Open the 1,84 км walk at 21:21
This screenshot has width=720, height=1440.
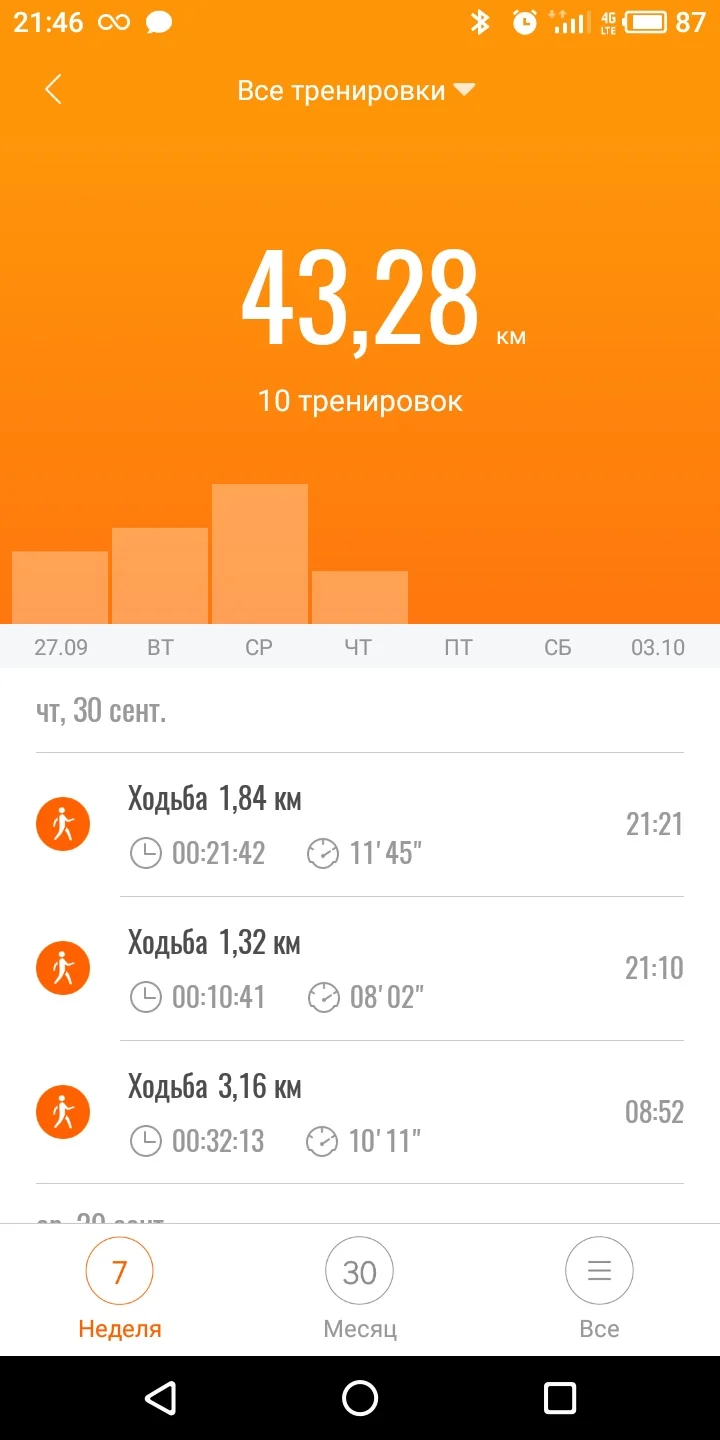pyautogui.click(x=360, y=825)
